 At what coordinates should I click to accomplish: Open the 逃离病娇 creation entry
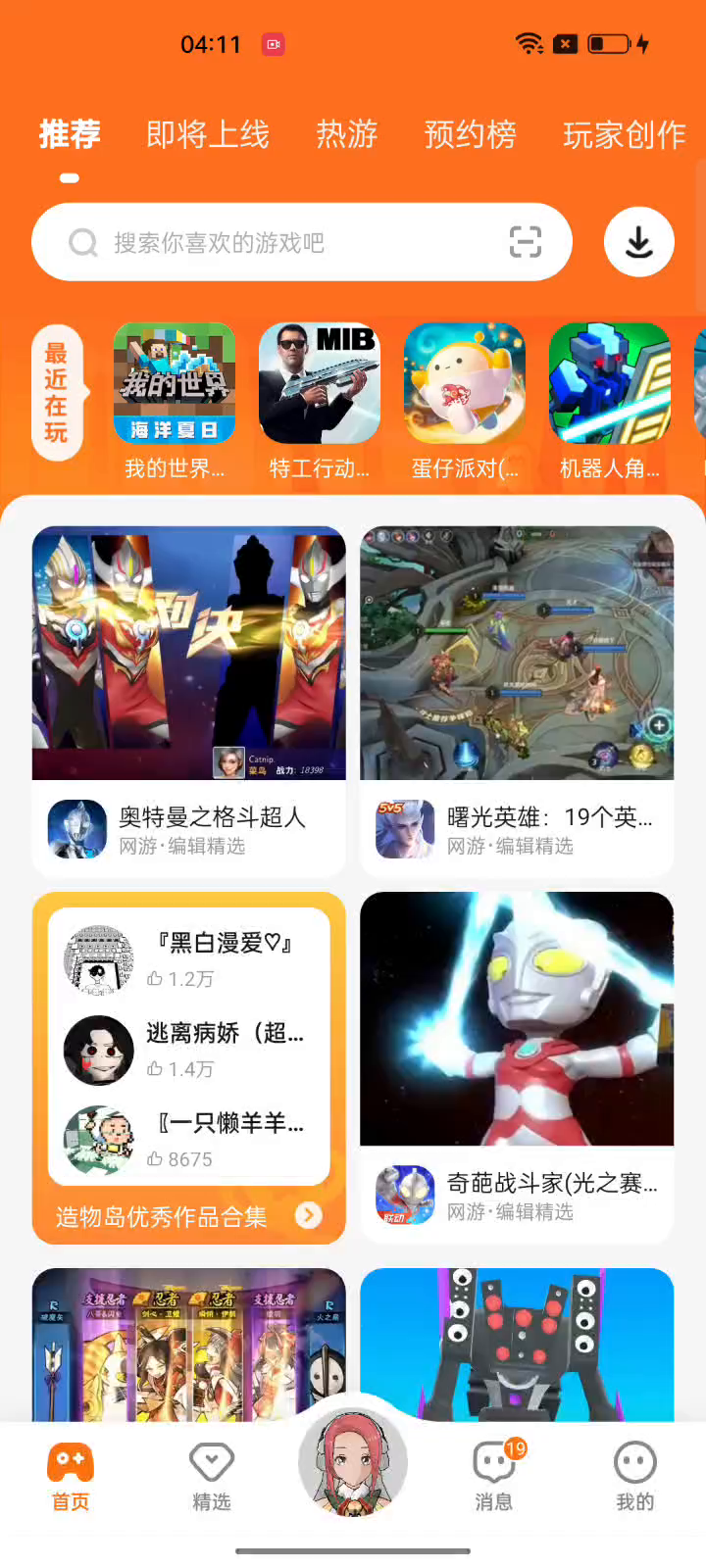tap(189, 1050)
